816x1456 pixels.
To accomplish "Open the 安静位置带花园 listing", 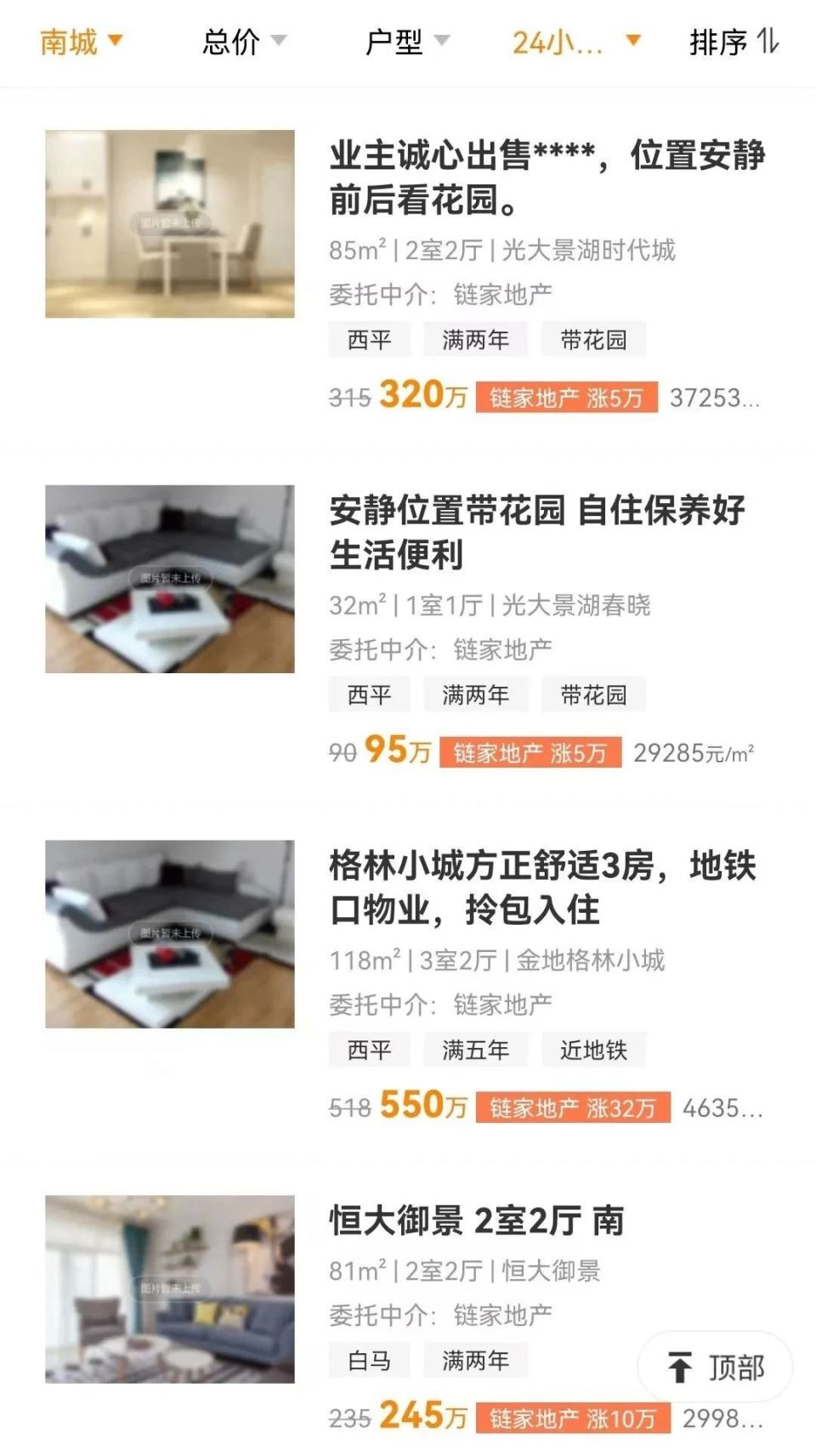I will pyautogui.click(x=537, y=532).
